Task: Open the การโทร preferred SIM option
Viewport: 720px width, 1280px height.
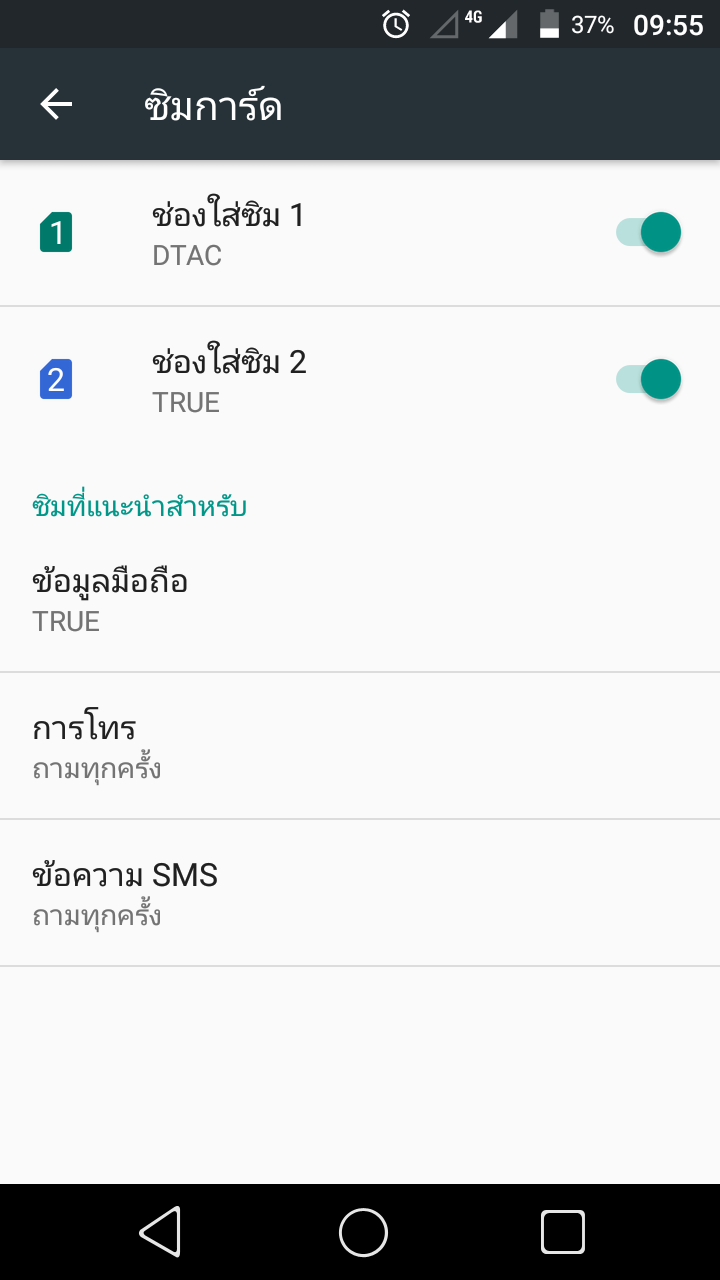Action: pyautogui.click(x=360, y=746)
